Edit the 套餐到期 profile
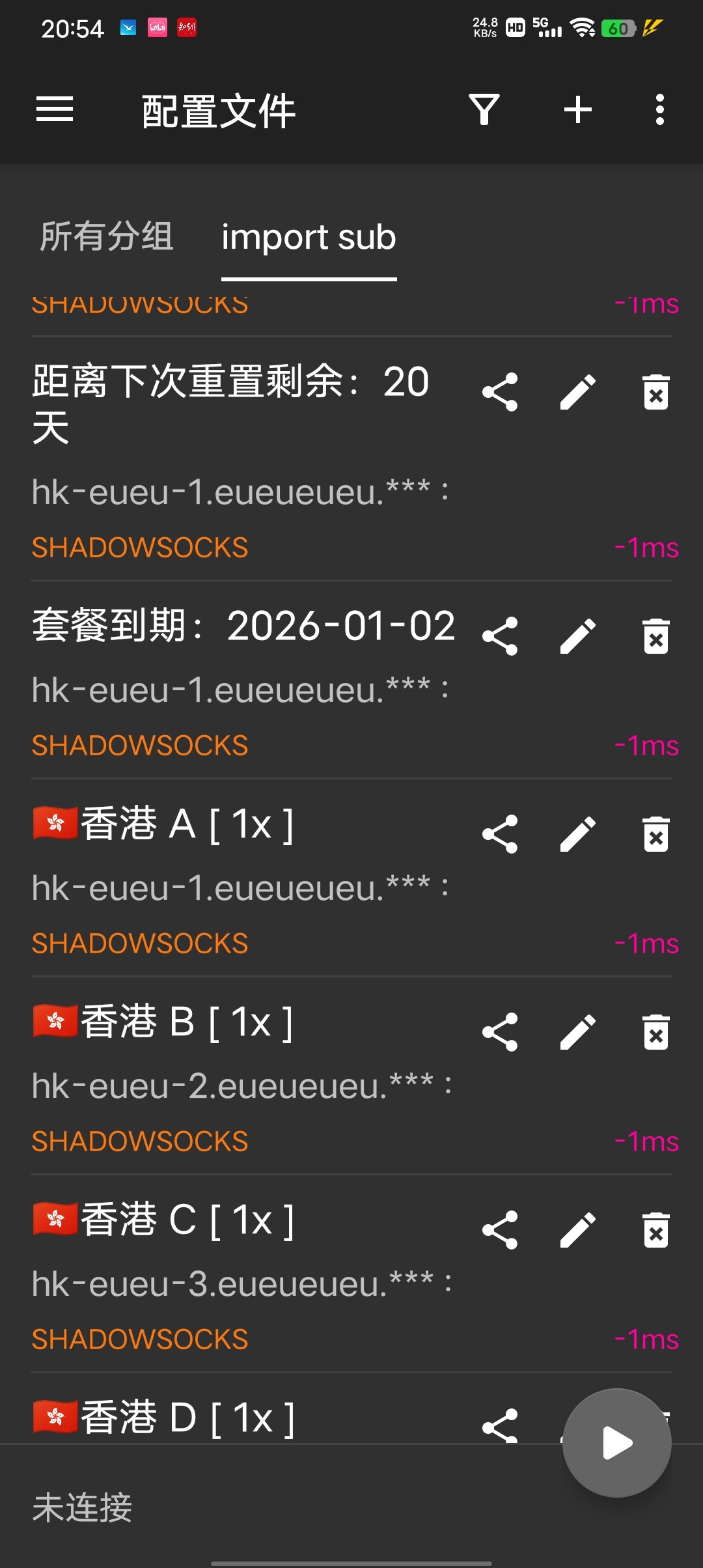The height and width of the screenshot is (1568, 703). 578,636
